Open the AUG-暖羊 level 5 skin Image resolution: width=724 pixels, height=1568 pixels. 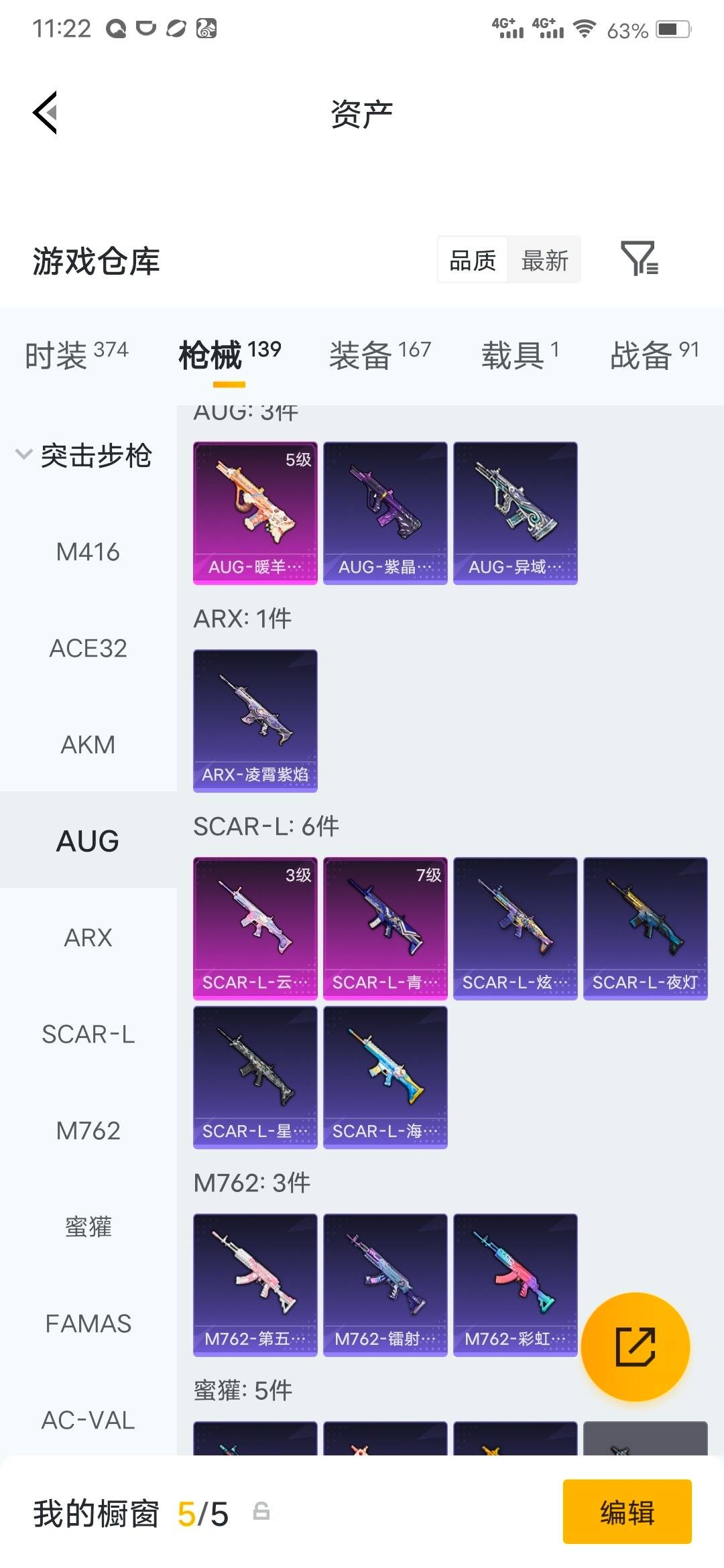click(x=255, y=513)
